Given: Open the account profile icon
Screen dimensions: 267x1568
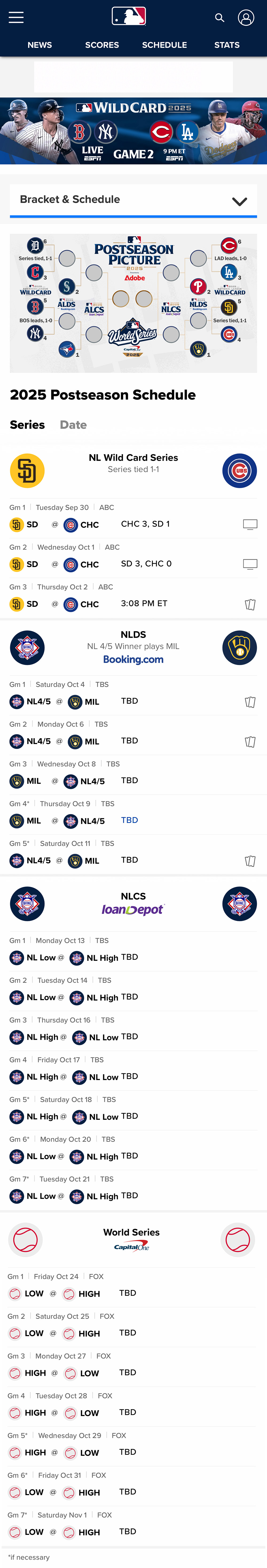Looking at the screenshot, I should pyautogui.click(x=246, y=18).
